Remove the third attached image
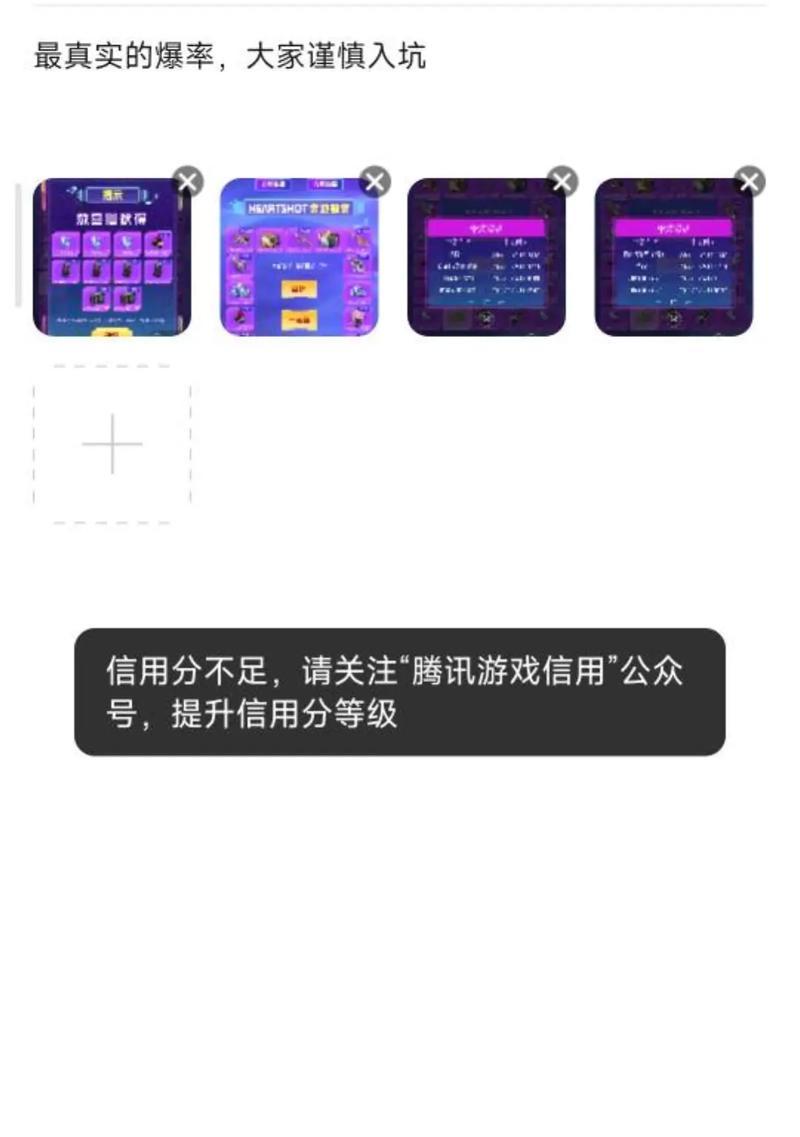 pos(563,181)
